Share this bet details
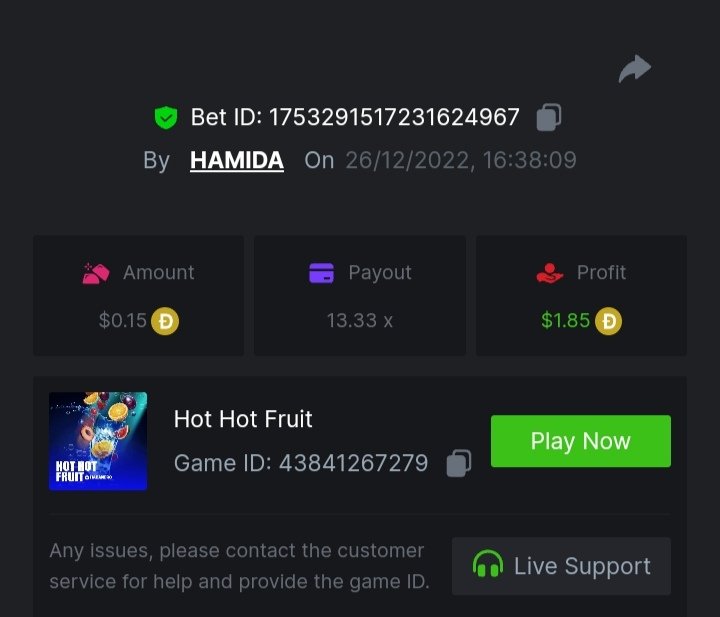The image size is (720, 617). click(634, 69)
